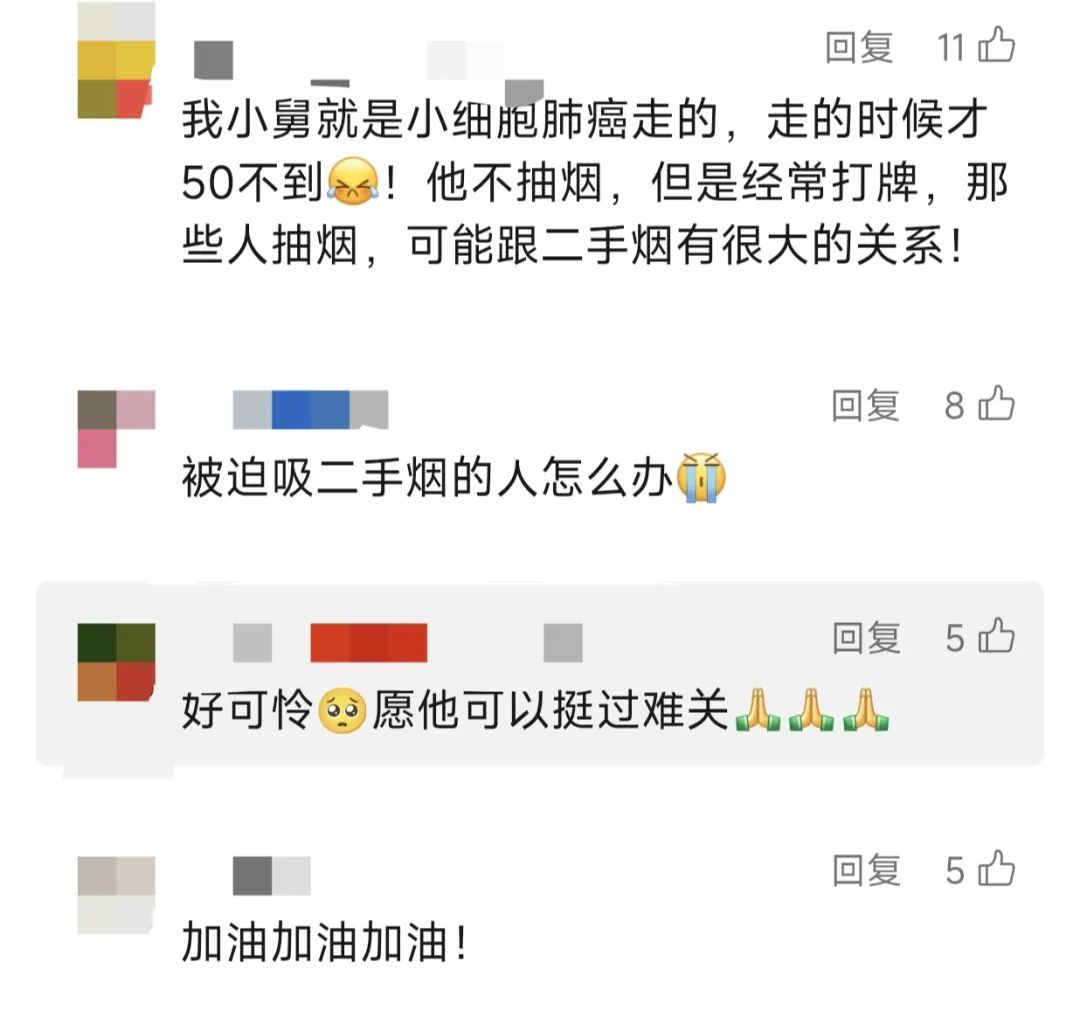The image size is (1080, 1017).
Task: Open avatar of the 小舅 commenter
Action: (x=116, y=60)
